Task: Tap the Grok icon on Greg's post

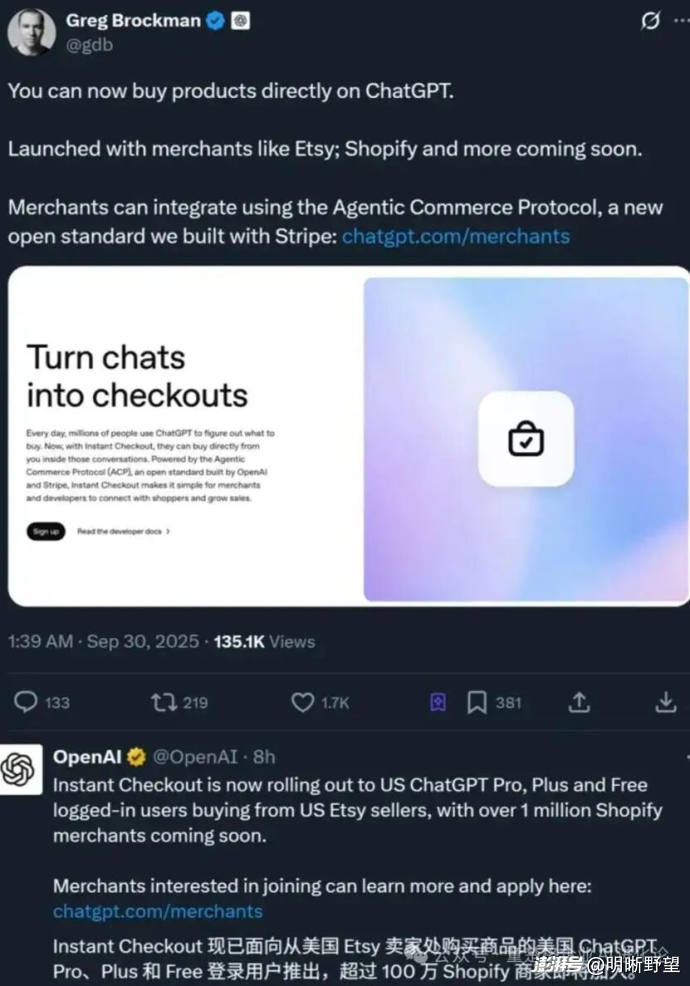Action: click(x=651, y=21)
